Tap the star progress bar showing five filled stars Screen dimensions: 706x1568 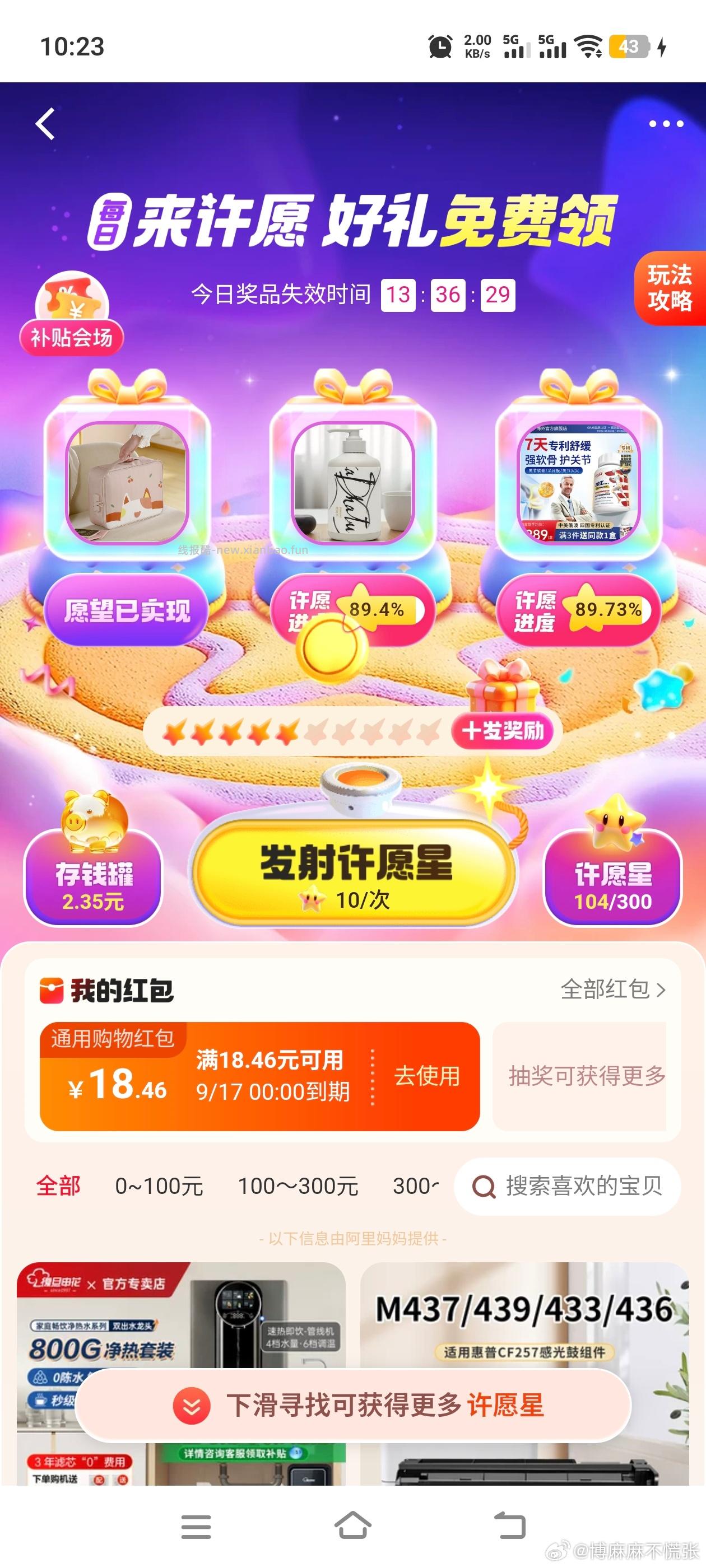click(231, 732)
